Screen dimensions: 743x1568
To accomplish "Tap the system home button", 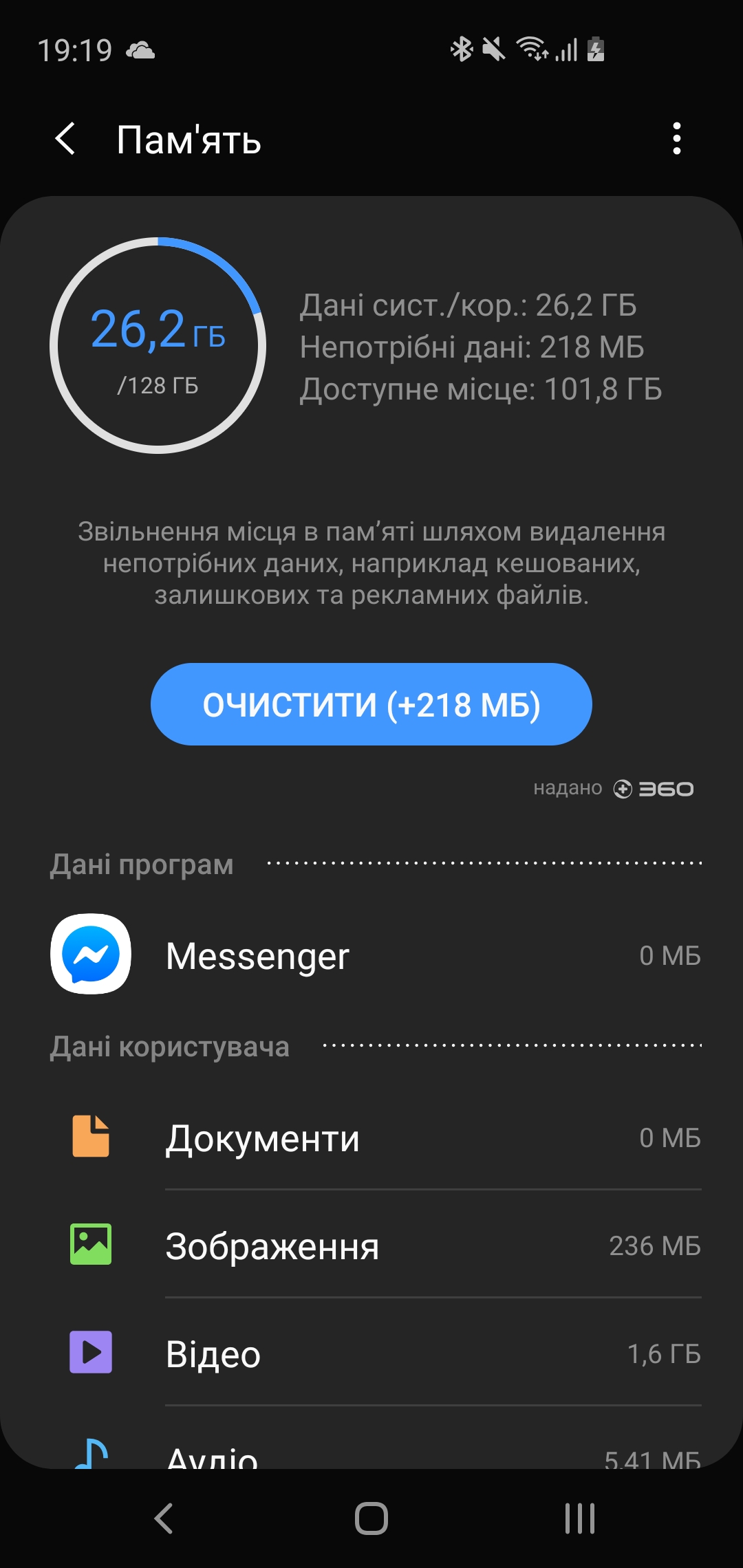I will point(371,1518).
